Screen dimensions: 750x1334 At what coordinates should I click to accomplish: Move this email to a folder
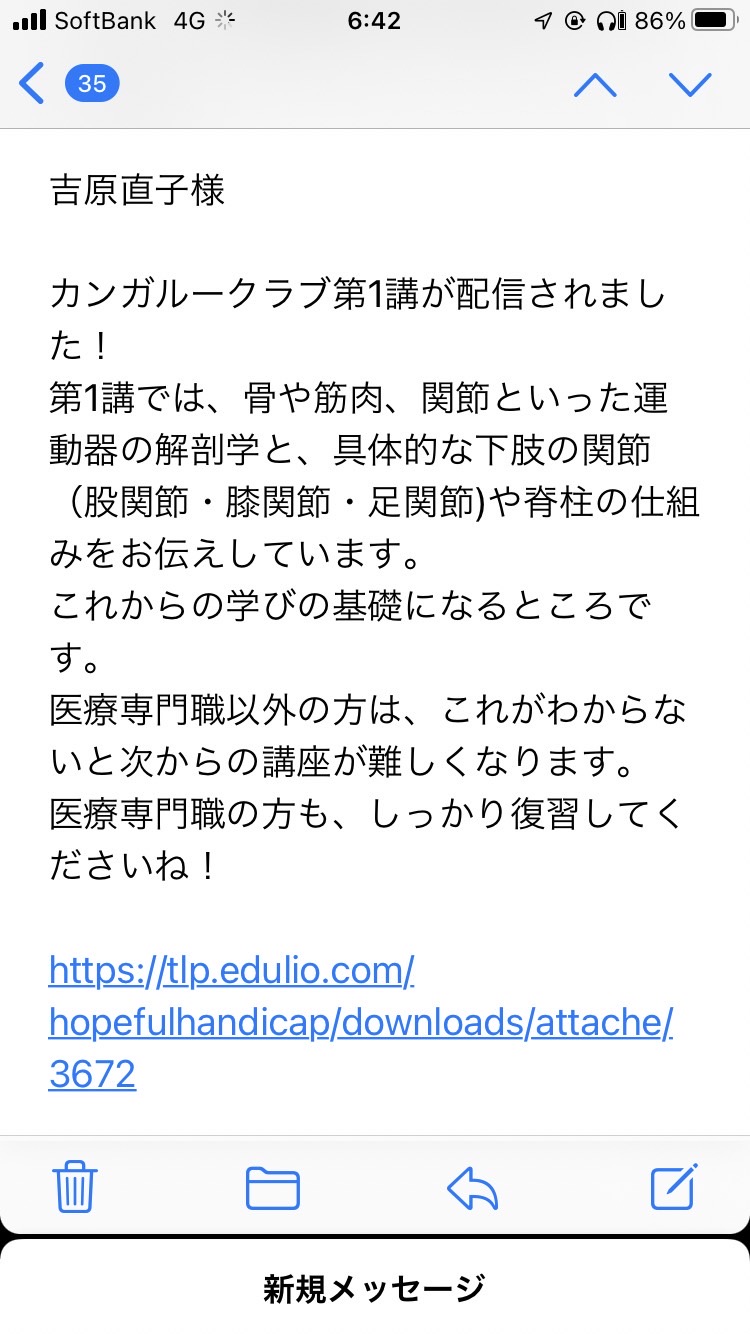click(x=273, y=1188)
